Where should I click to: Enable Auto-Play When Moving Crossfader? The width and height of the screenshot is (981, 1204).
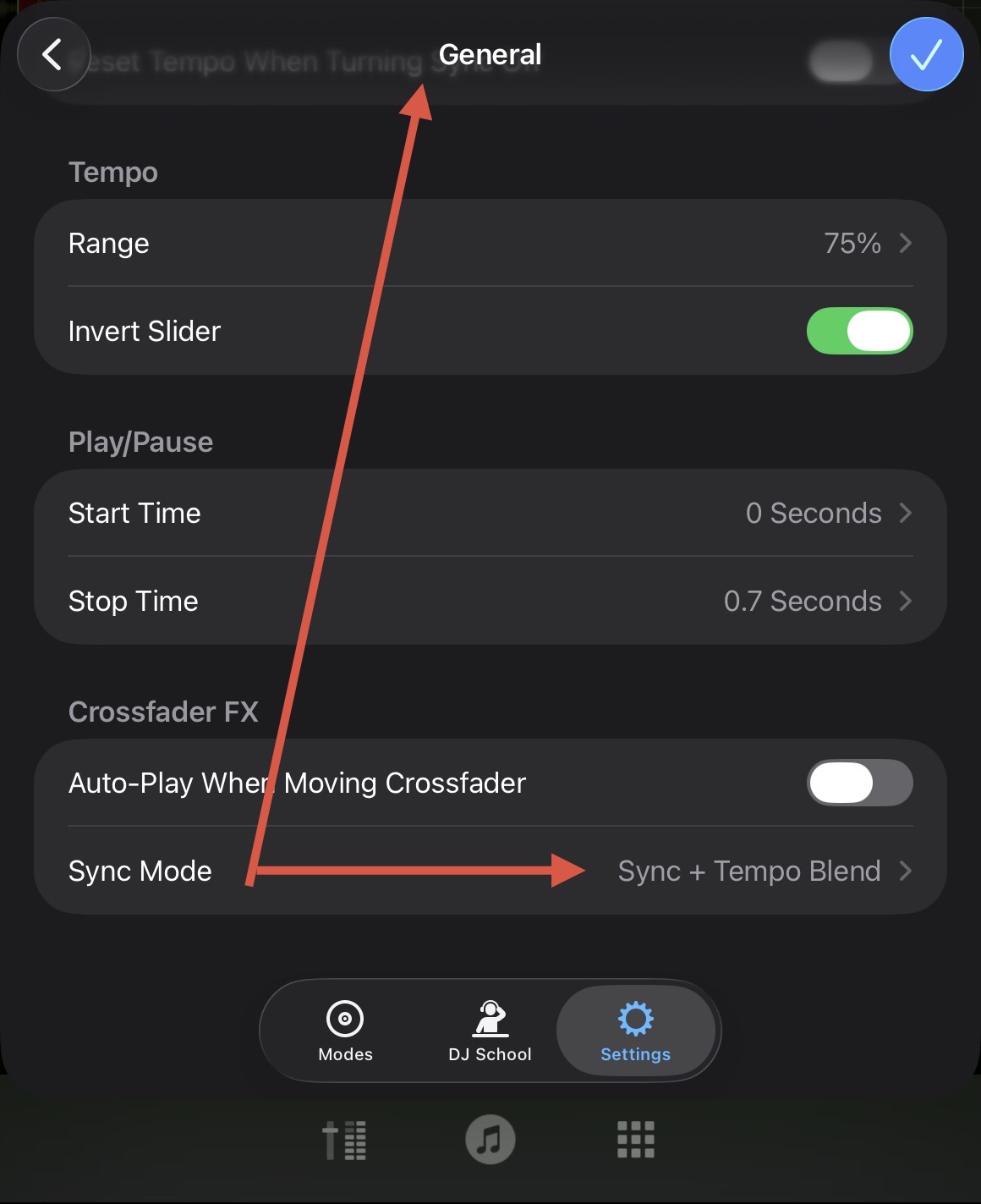859,783
